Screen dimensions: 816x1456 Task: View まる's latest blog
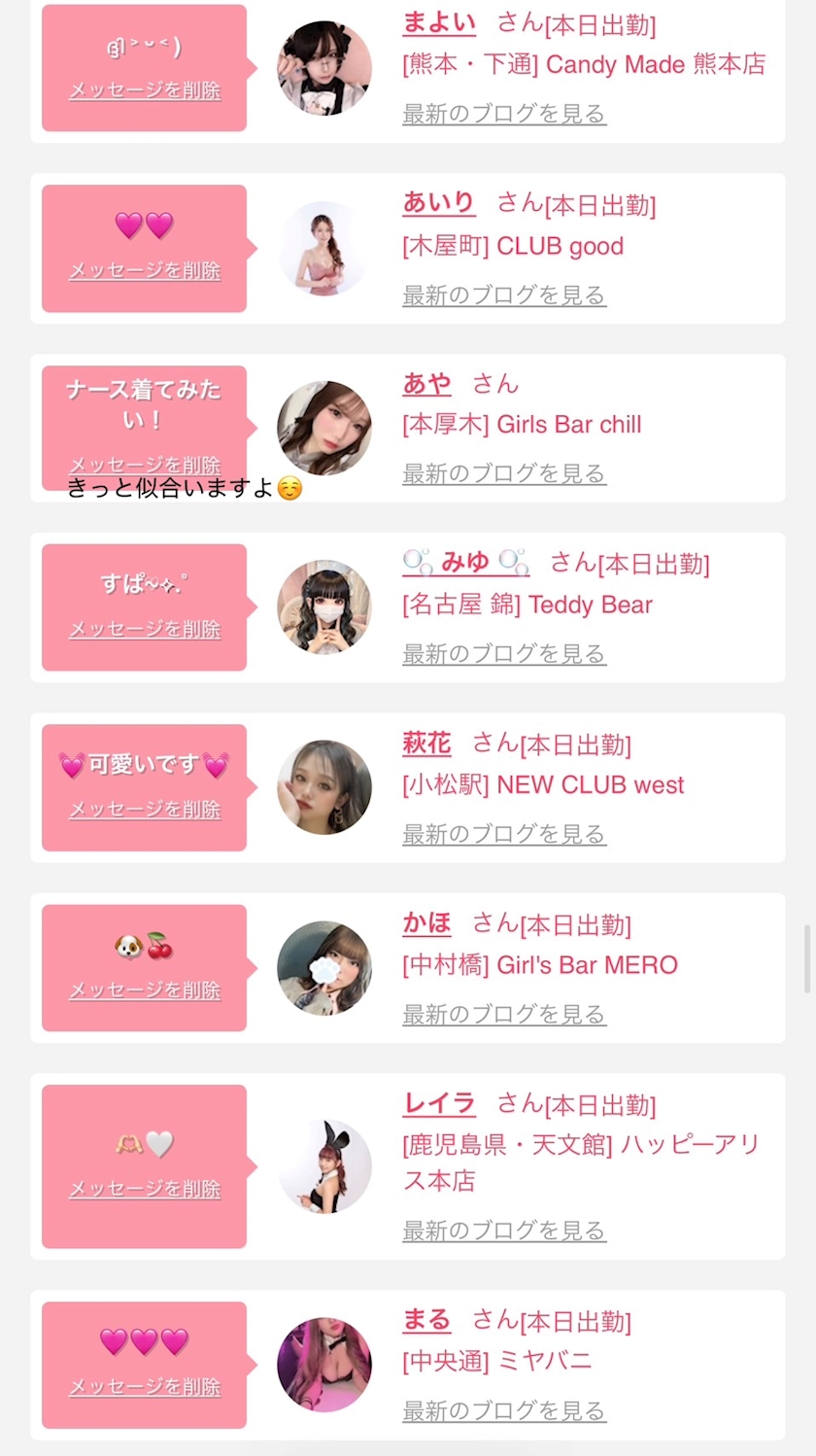pos(504,1410)
